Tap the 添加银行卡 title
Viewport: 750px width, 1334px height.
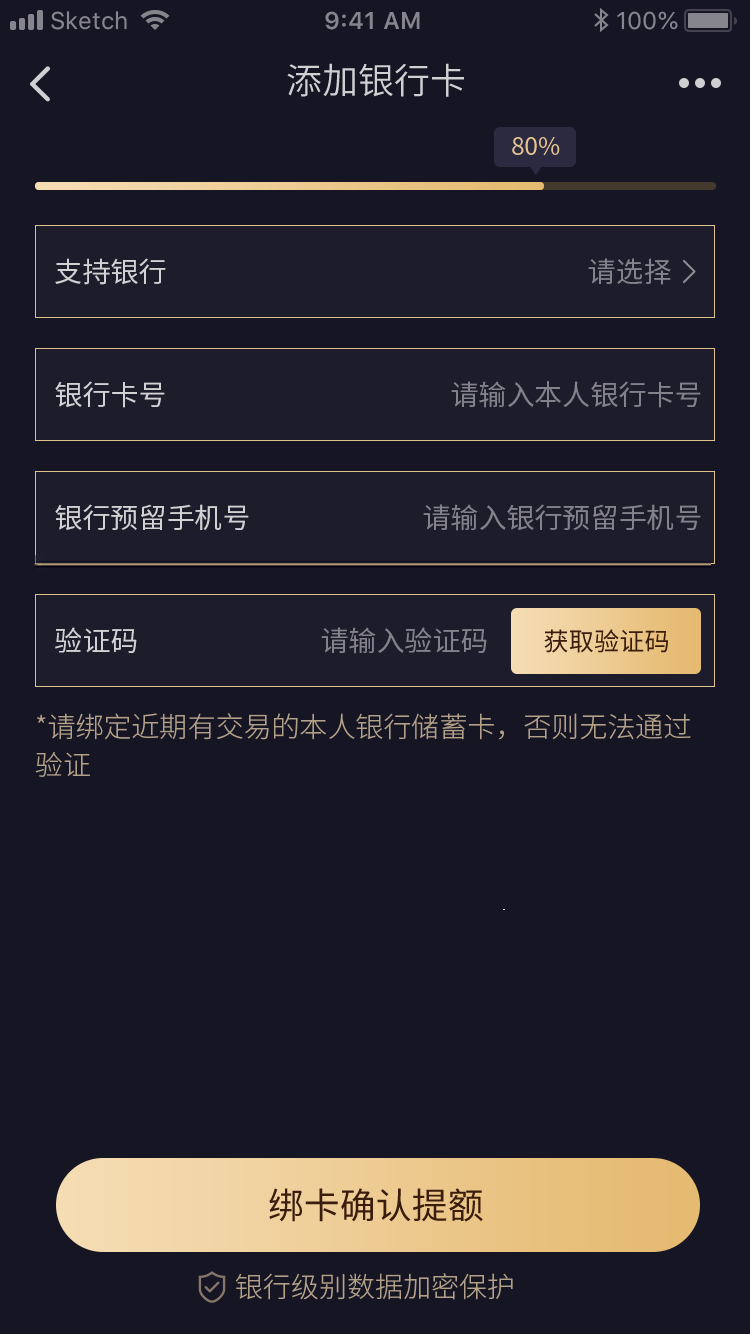(x=375, y=82)
